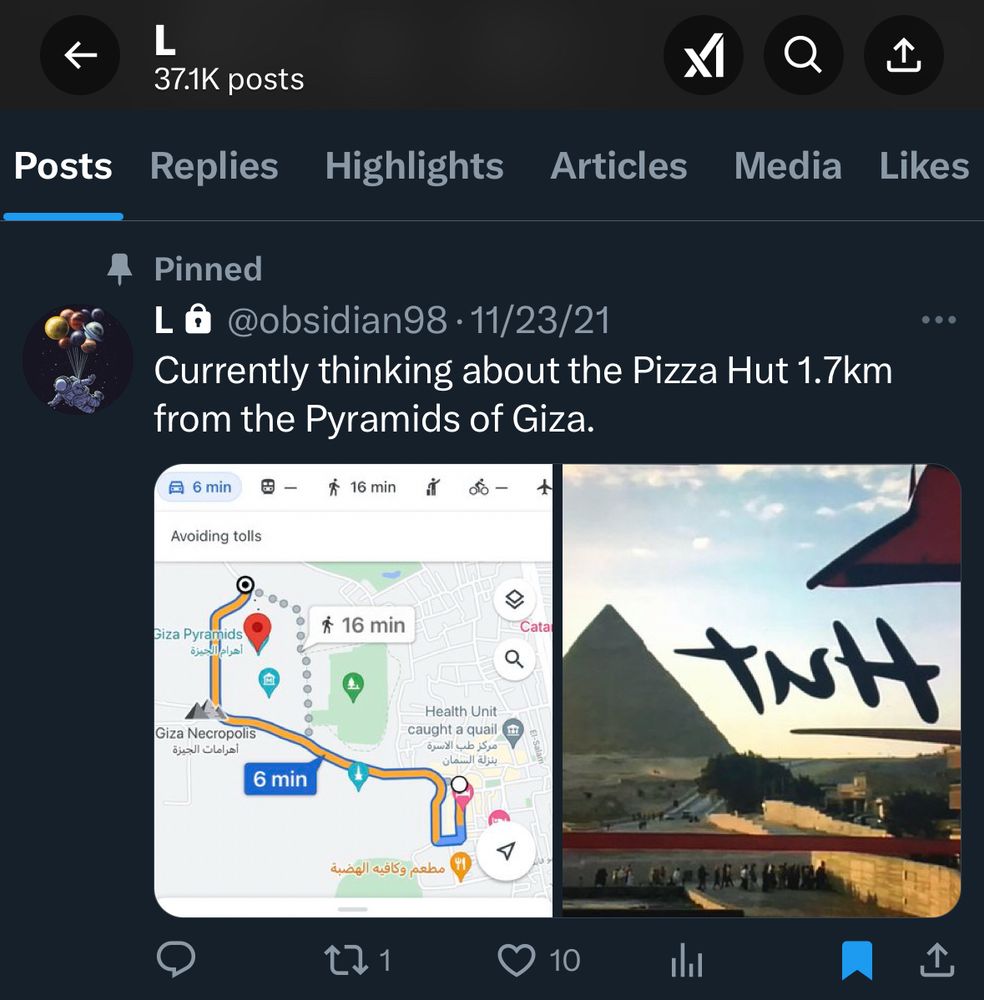Screen dimensions: 984x1000
Task: Switch to the Highlights tab
Action: (413, 166)
